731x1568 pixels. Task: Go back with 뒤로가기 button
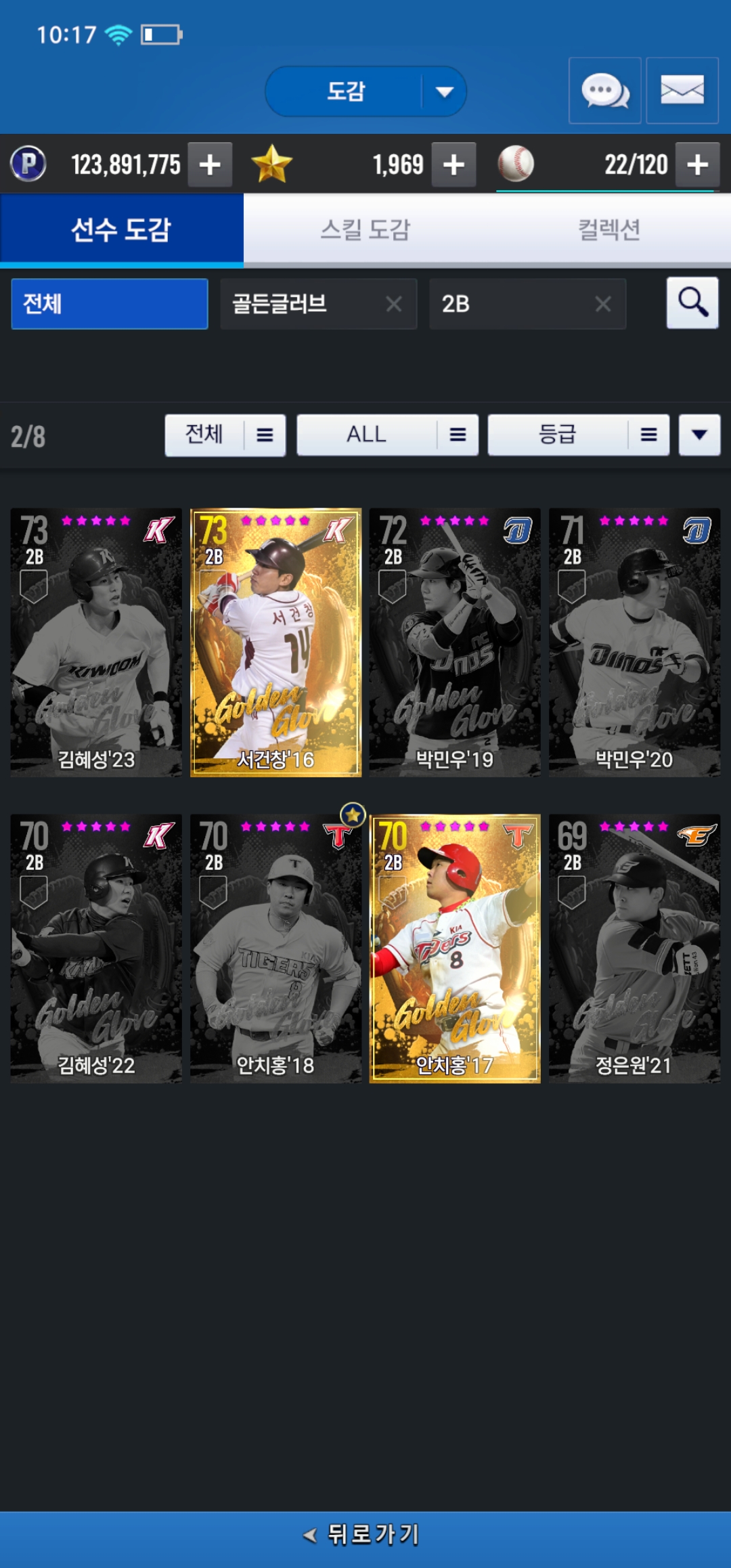click(x=365, y=1534)
